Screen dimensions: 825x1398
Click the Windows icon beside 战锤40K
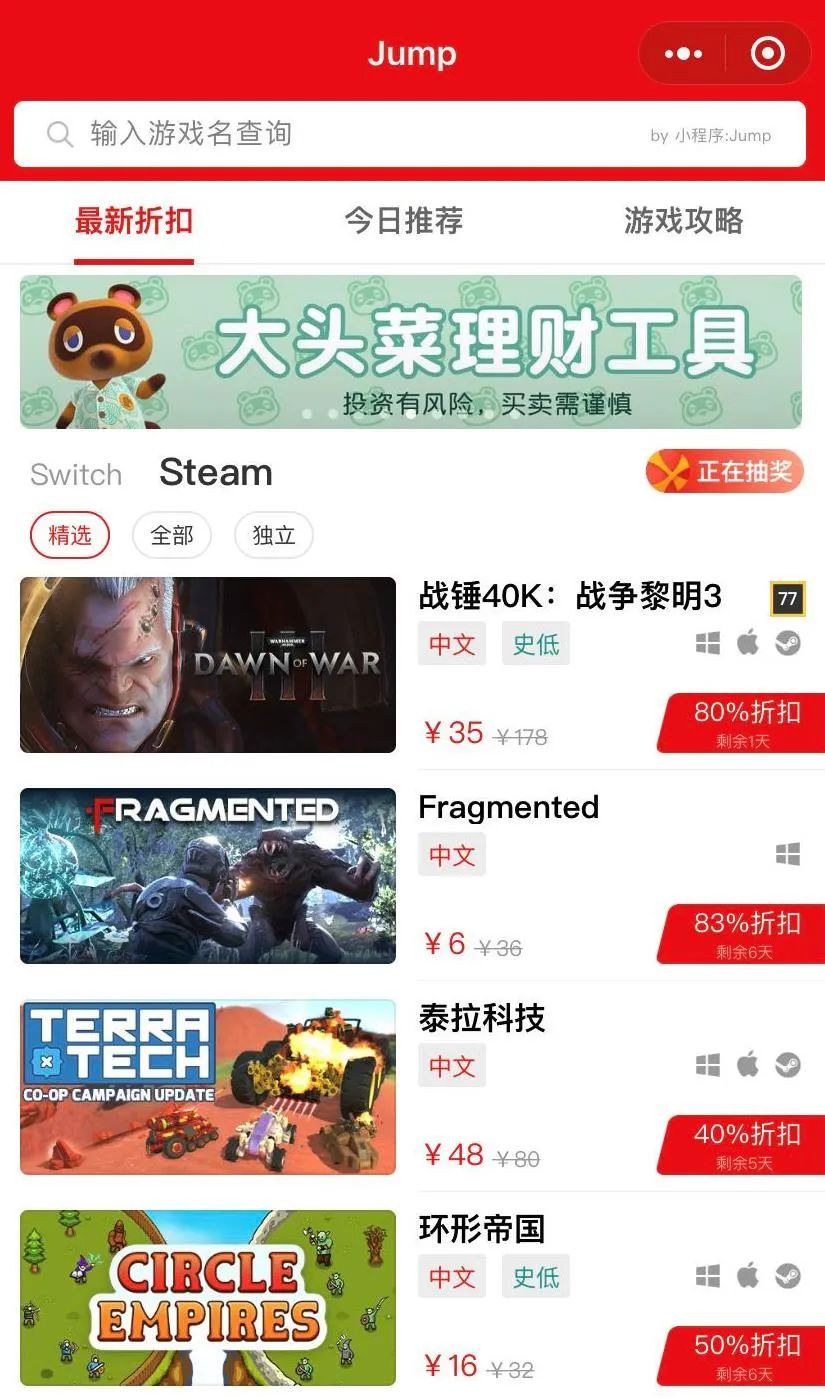[708, 643]
